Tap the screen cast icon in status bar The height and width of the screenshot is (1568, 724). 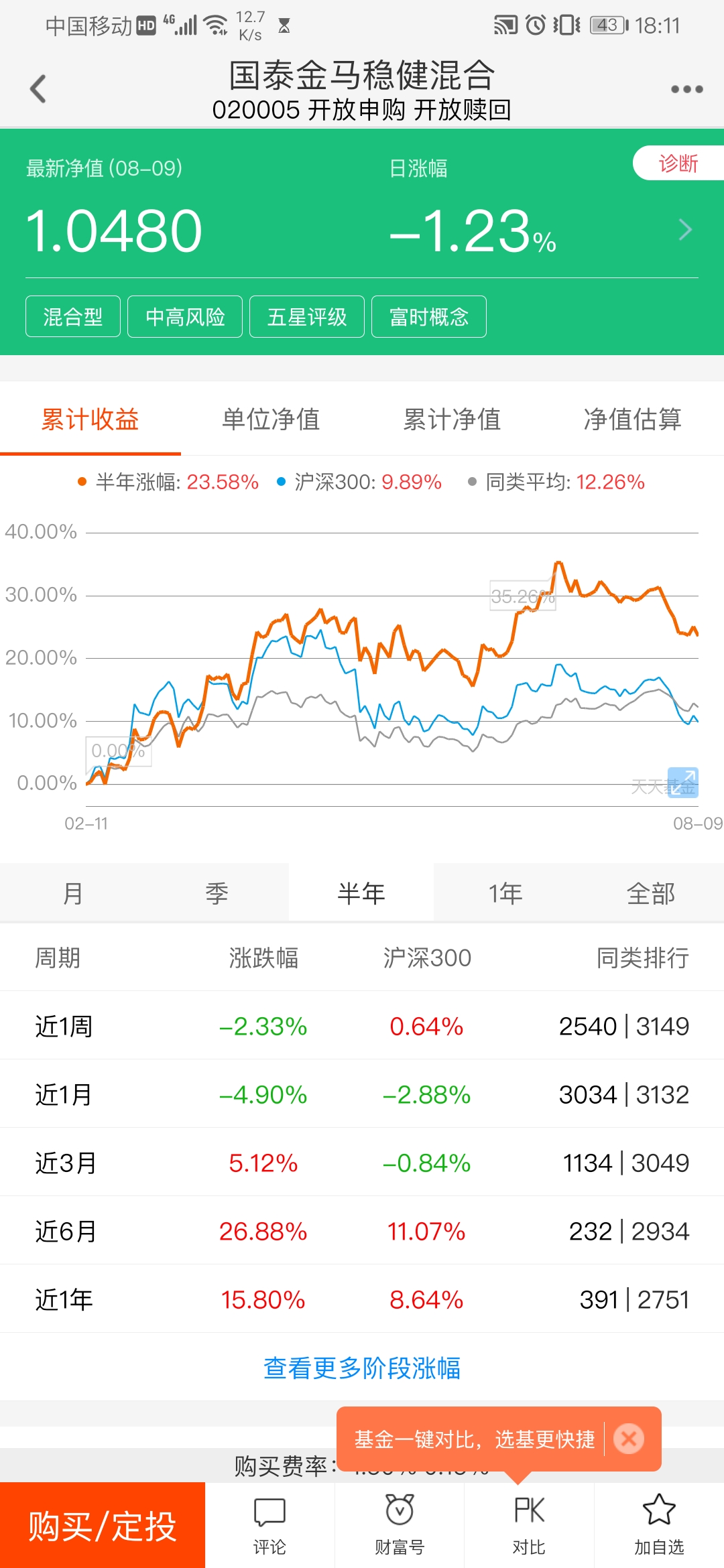pyautogui.click(x=505, y=25)
